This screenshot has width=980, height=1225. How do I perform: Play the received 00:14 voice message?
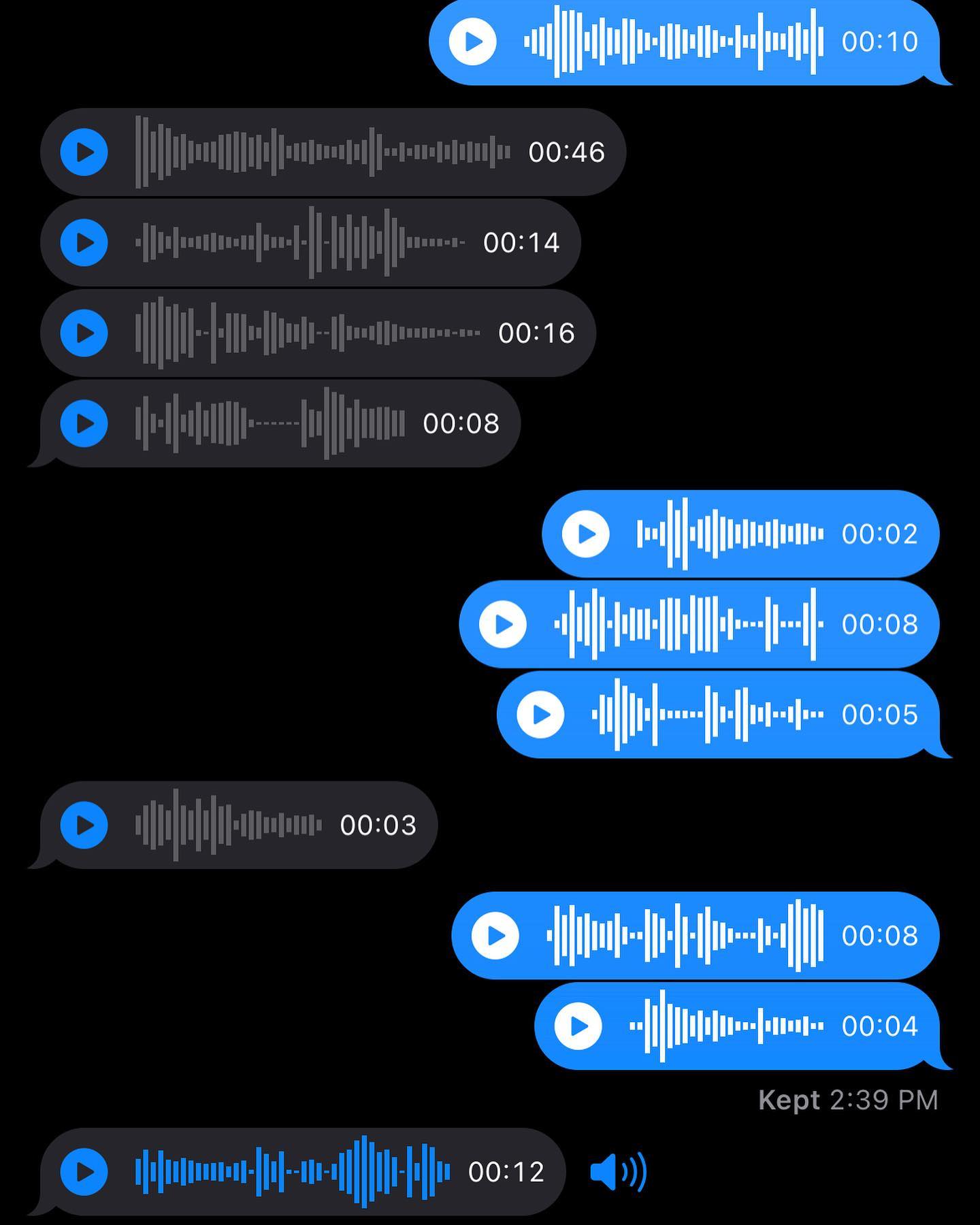click(x=84, y=242)
